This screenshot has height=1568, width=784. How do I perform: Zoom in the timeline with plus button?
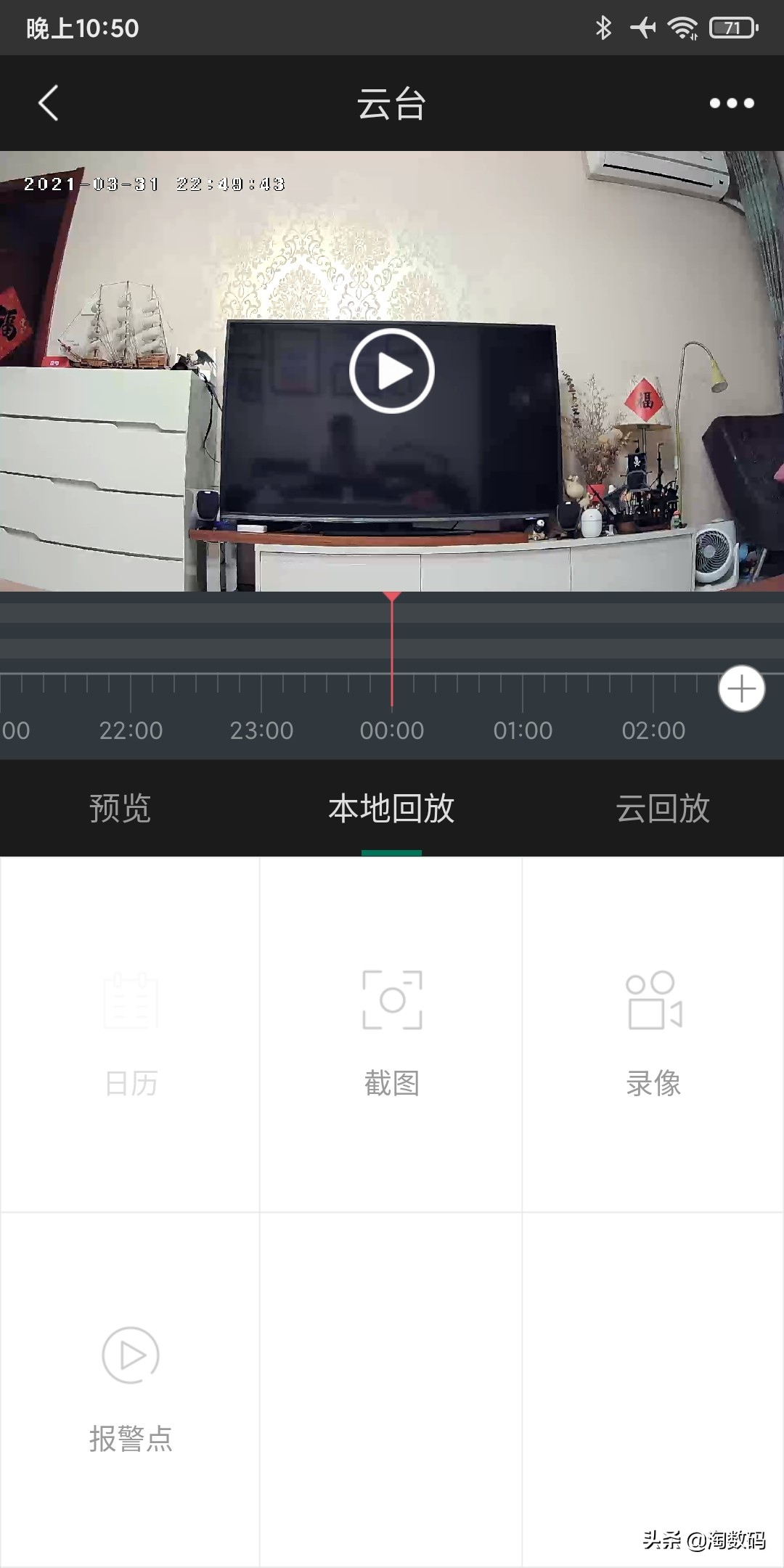click(x=741, y=688)
